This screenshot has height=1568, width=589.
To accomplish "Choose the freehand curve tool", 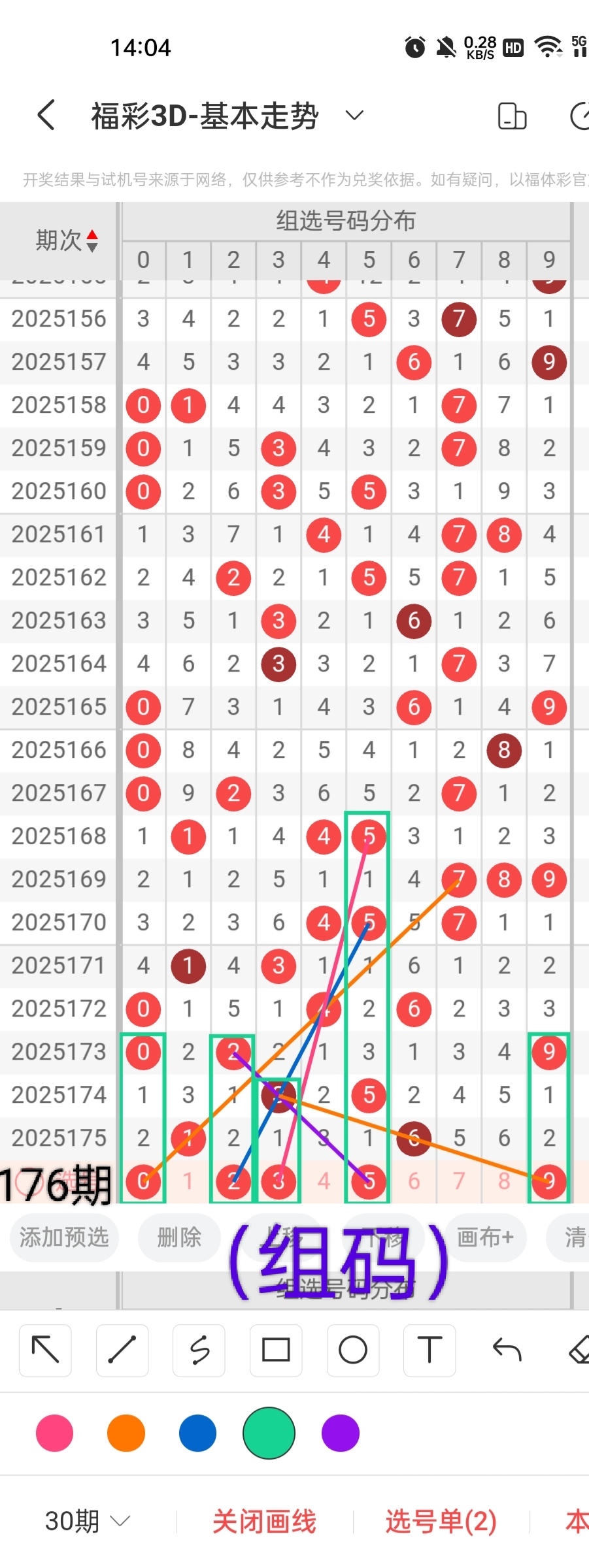I will click(x=199, y=1350).
